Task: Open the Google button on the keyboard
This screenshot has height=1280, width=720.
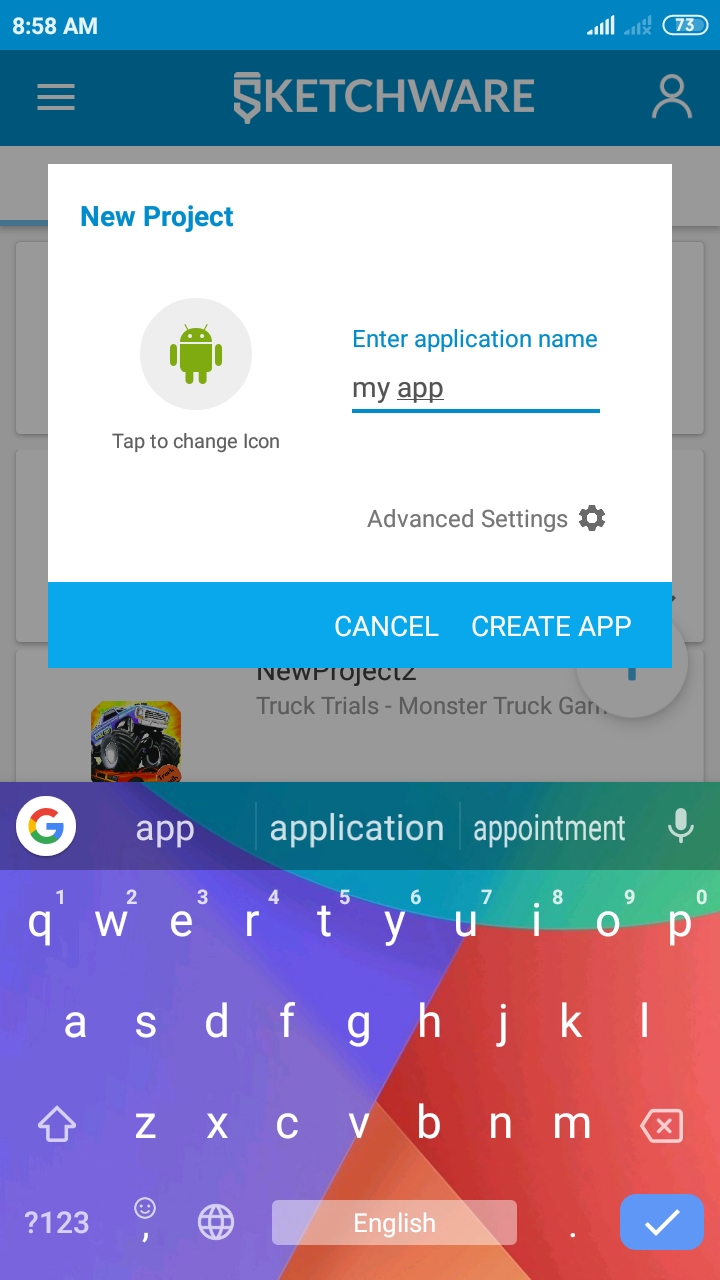Action: pos(46,827)
